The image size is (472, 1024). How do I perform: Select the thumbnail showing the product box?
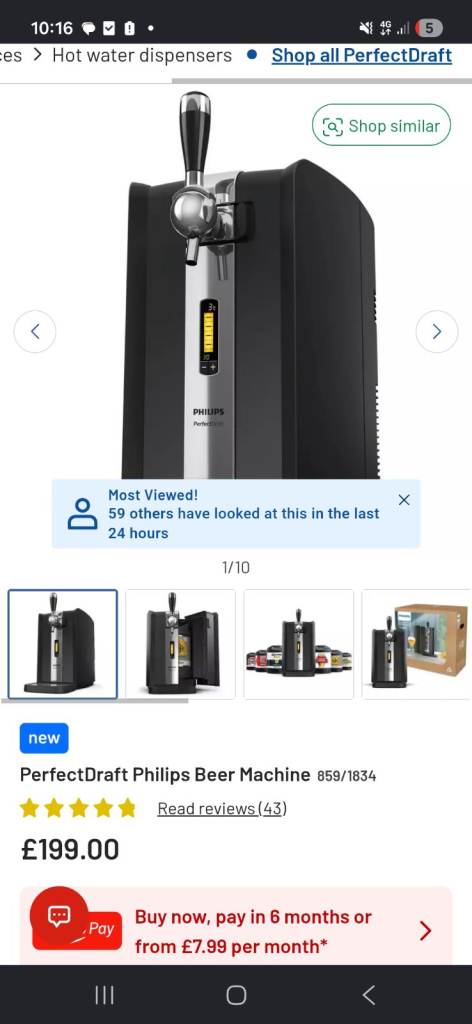coord(417,644)
